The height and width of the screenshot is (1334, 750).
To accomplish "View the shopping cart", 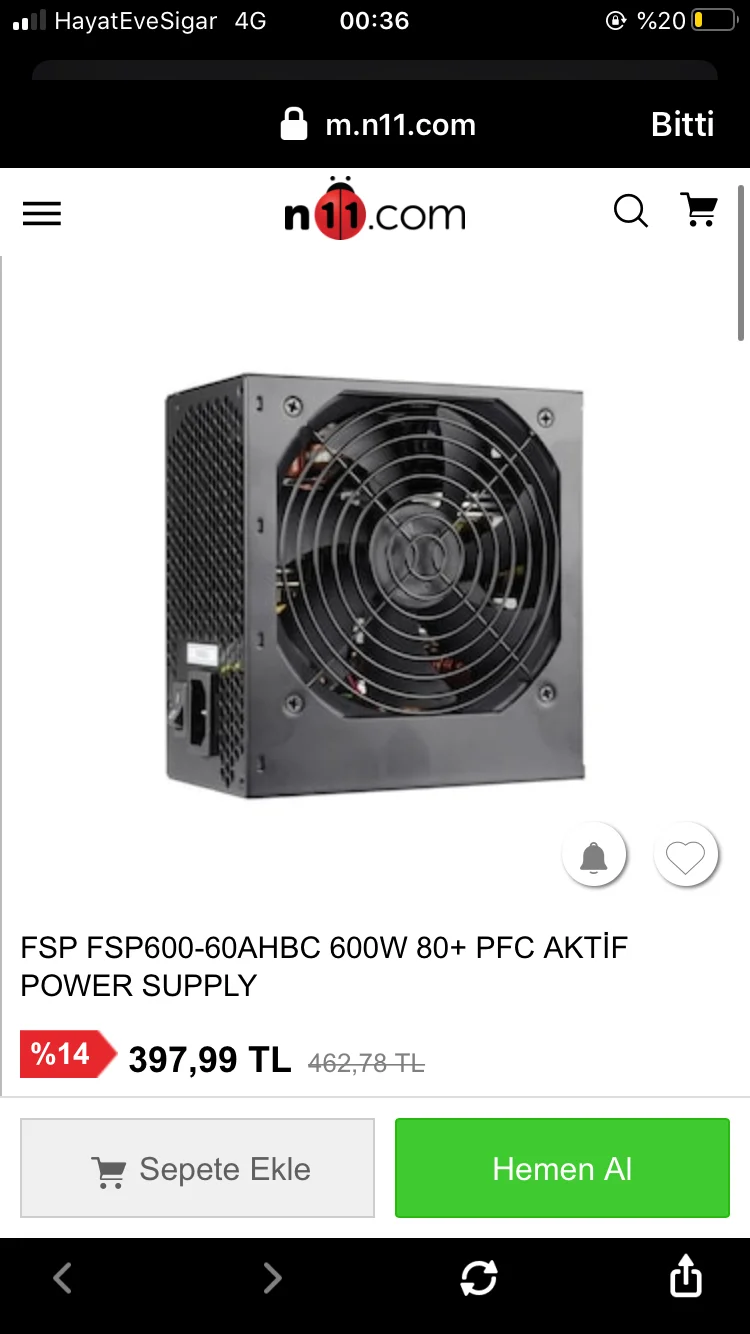I will [x=699, y=210].
